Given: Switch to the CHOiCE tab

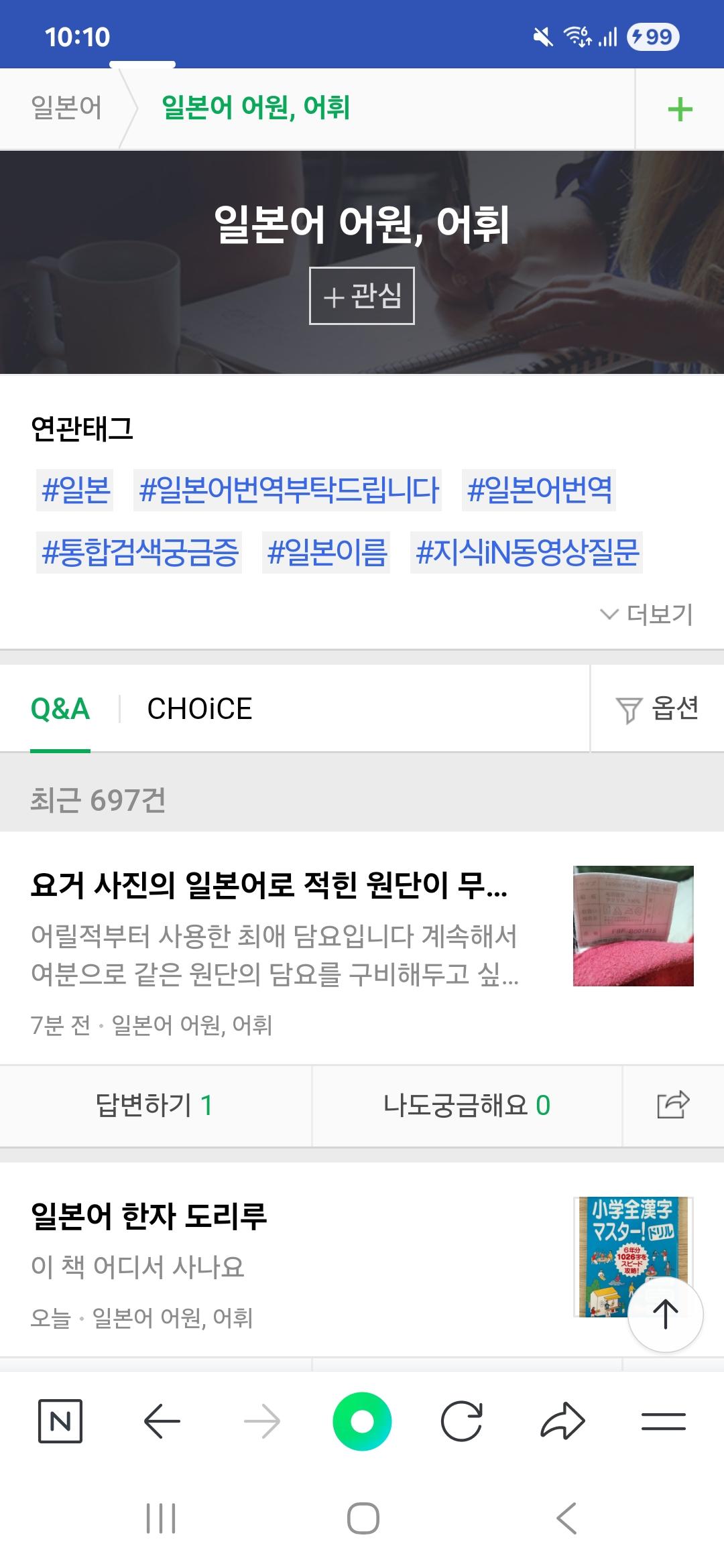Looking at the screenshot, I should click(200, 709).
